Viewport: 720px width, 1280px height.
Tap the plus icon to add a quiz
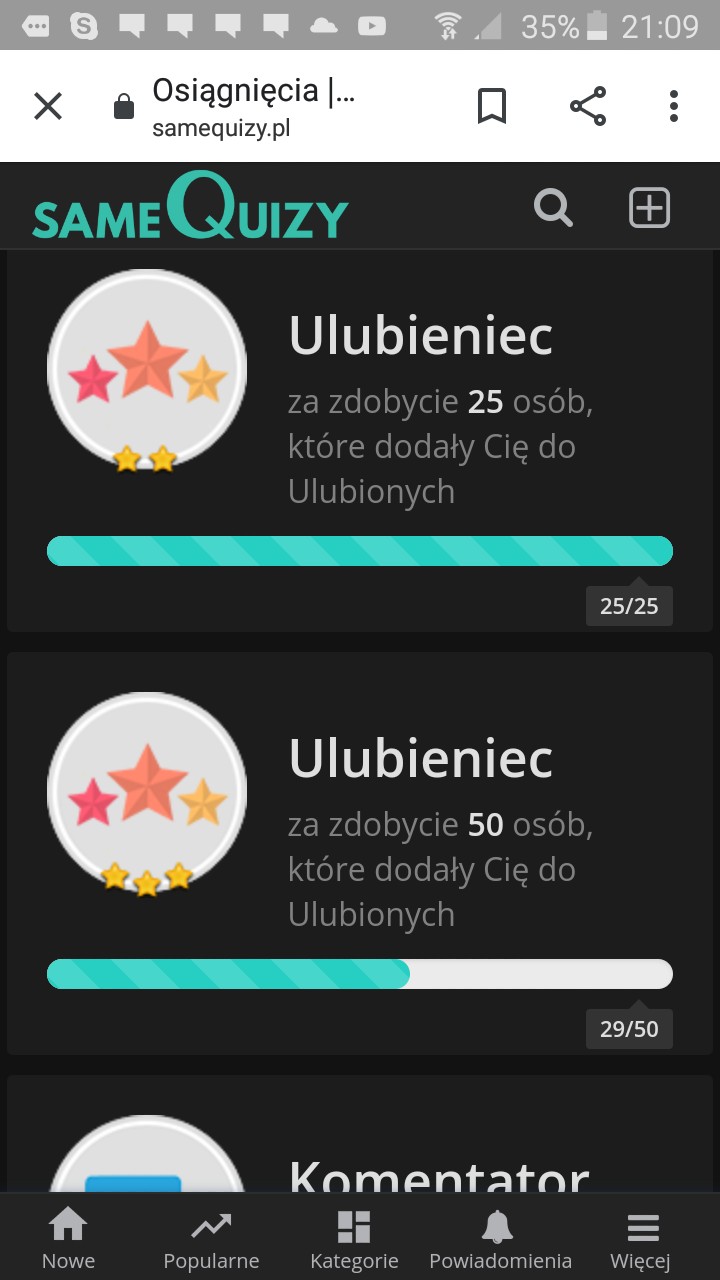(x=649, y=208)
